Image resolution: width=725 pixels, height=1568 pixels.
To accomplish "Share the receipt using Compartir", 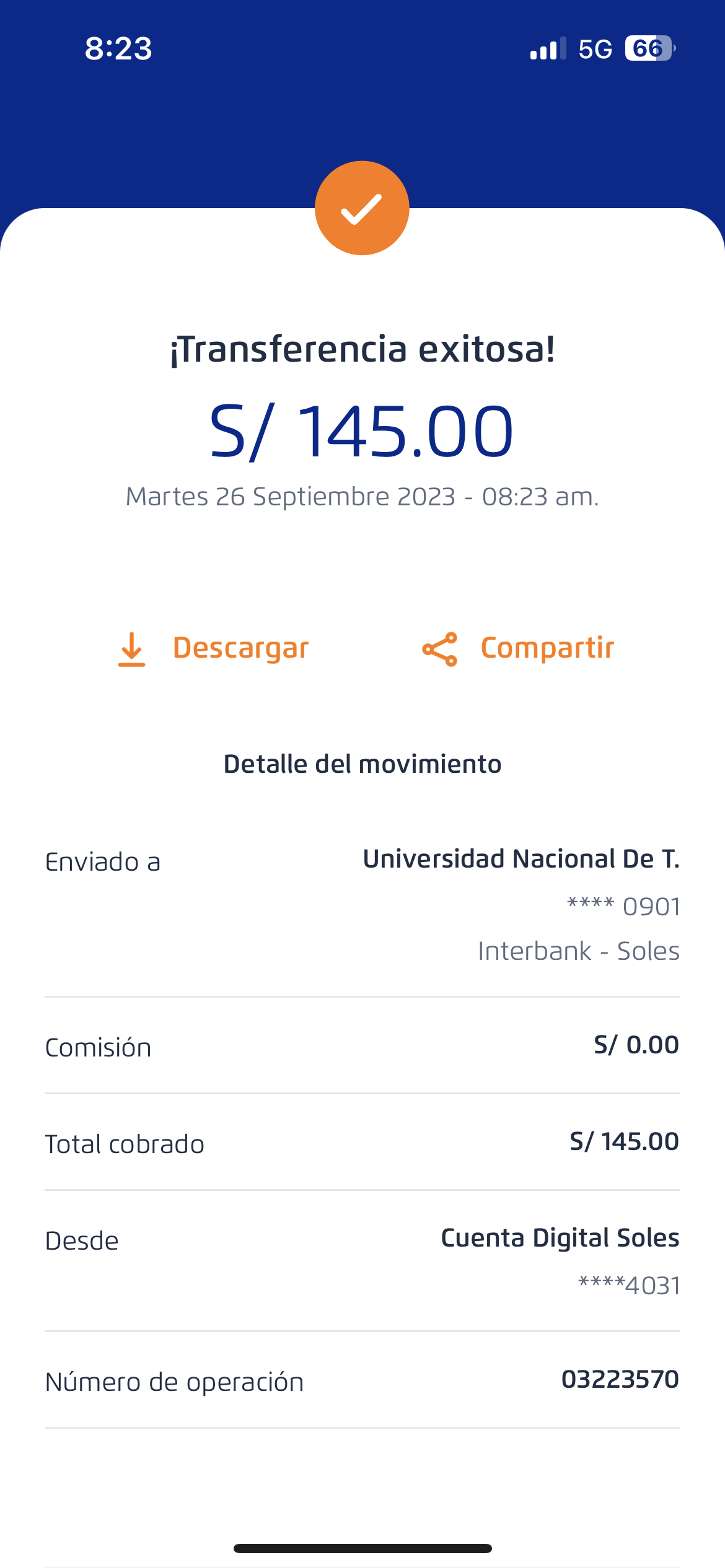I will click(x=518, y=648).
